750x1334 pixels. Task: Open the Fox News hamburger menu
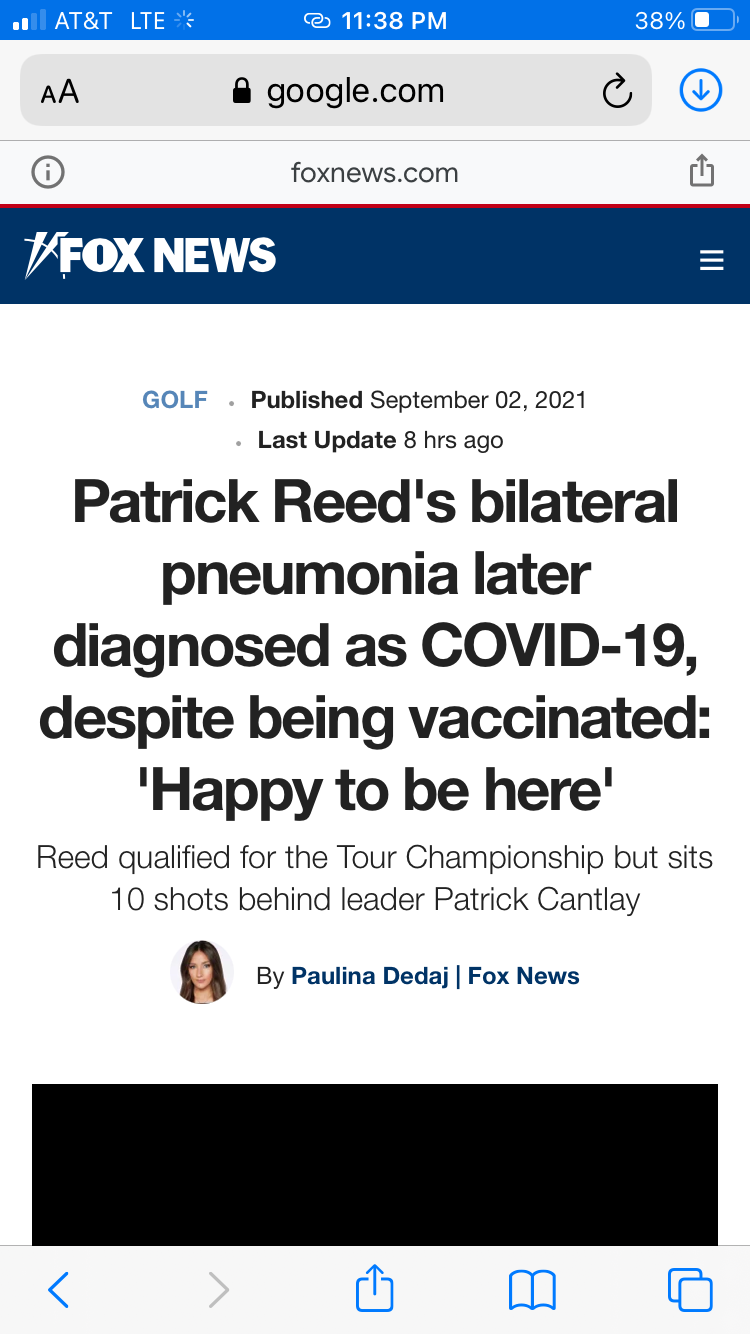click(712, 259)
